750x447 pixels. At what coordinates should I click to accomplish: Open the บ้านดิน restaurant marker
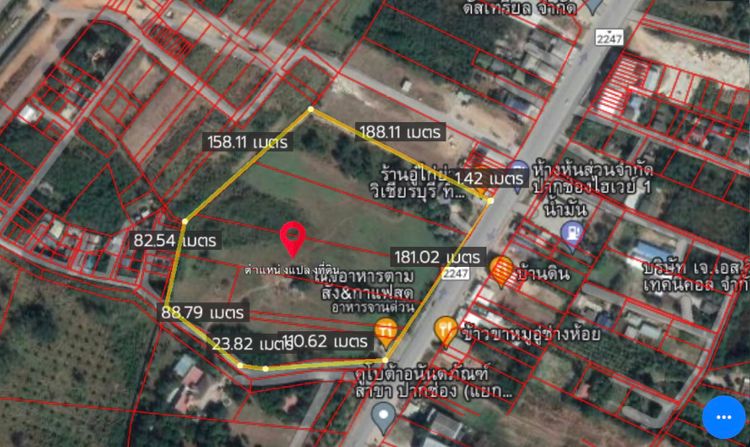[502, 269]
